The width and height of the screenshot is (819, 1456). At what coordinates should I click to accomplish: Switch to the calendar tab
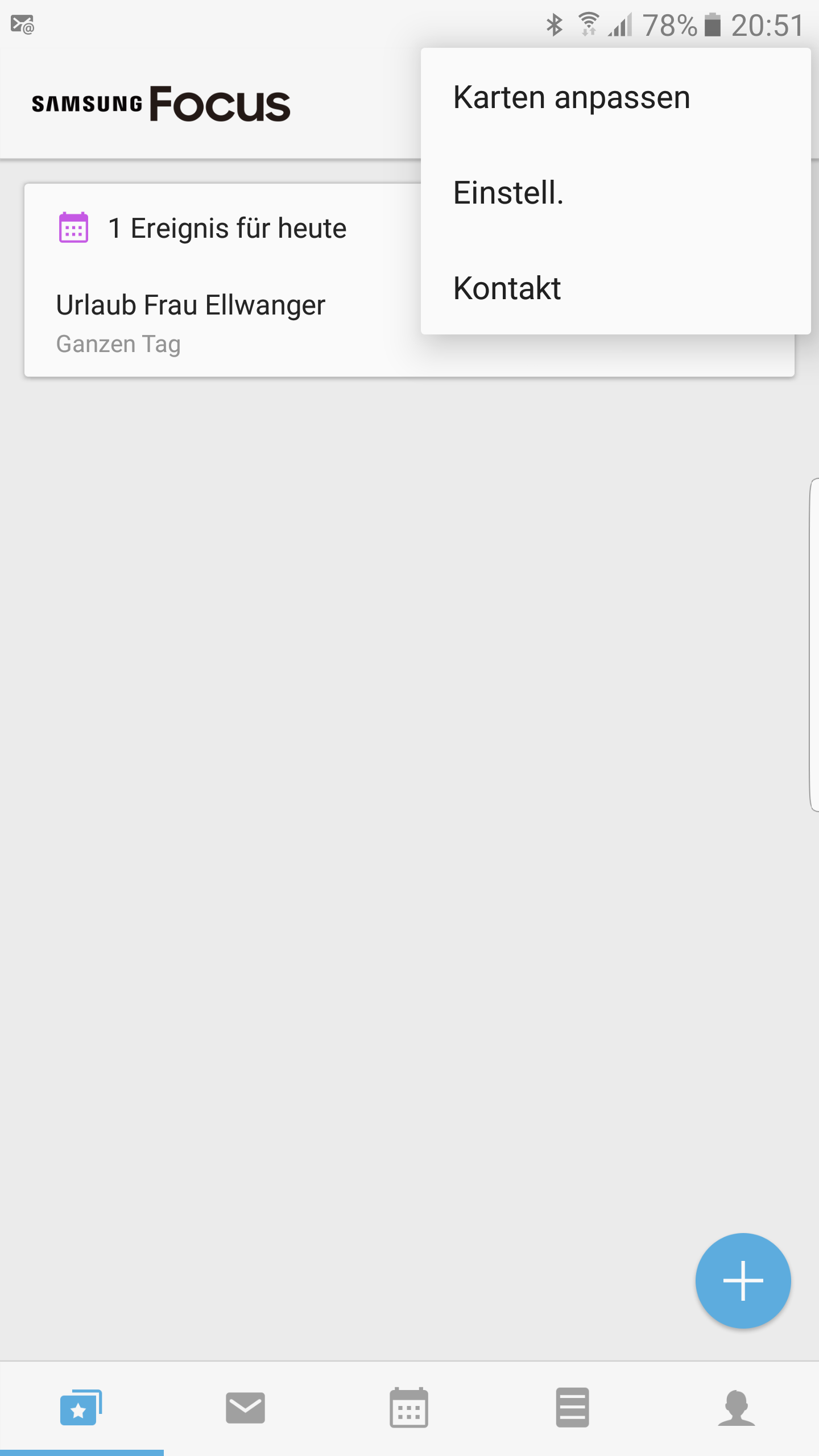[409, 1408]
